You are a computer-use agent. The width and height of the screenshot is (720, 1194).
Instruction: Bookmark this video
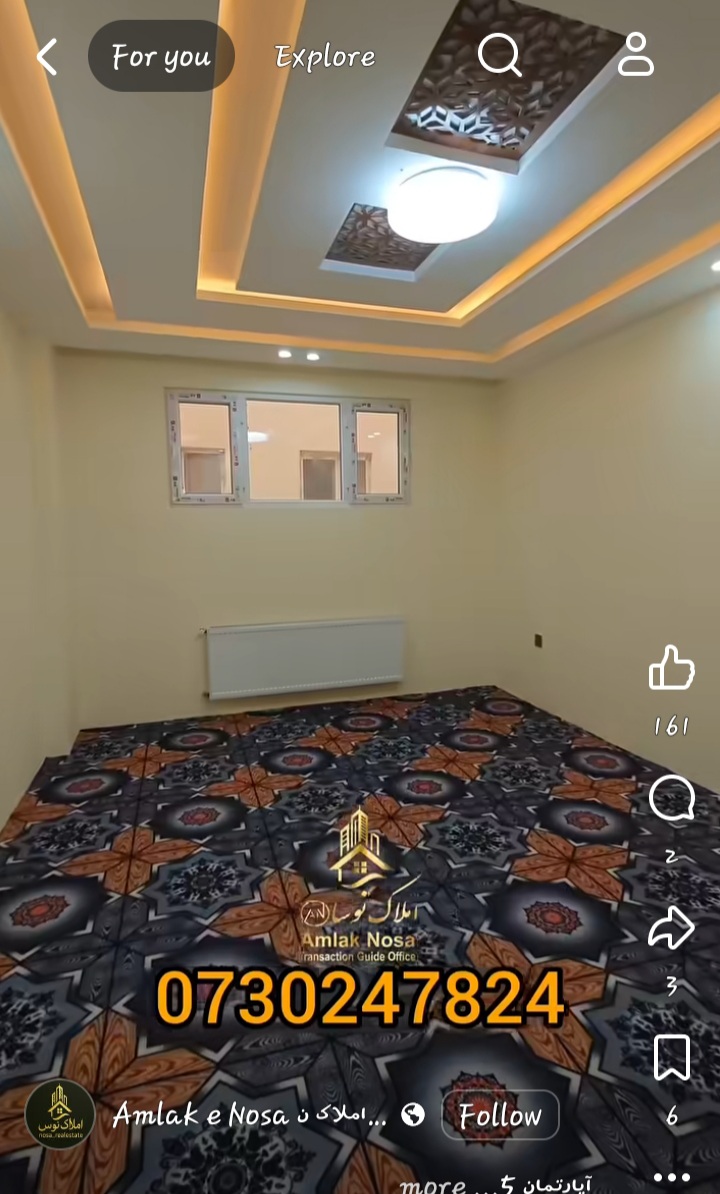[671, 1057]
